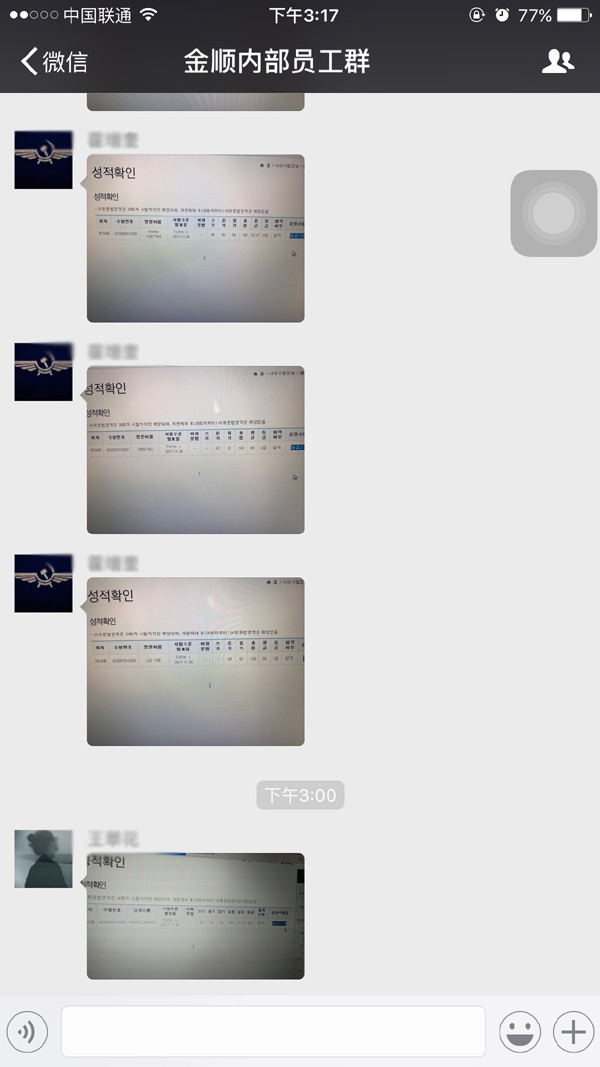Open the plus attachment menu
Viewport: 600px width, 1067px height.
pyautogui.click(x=573, y=1031)
